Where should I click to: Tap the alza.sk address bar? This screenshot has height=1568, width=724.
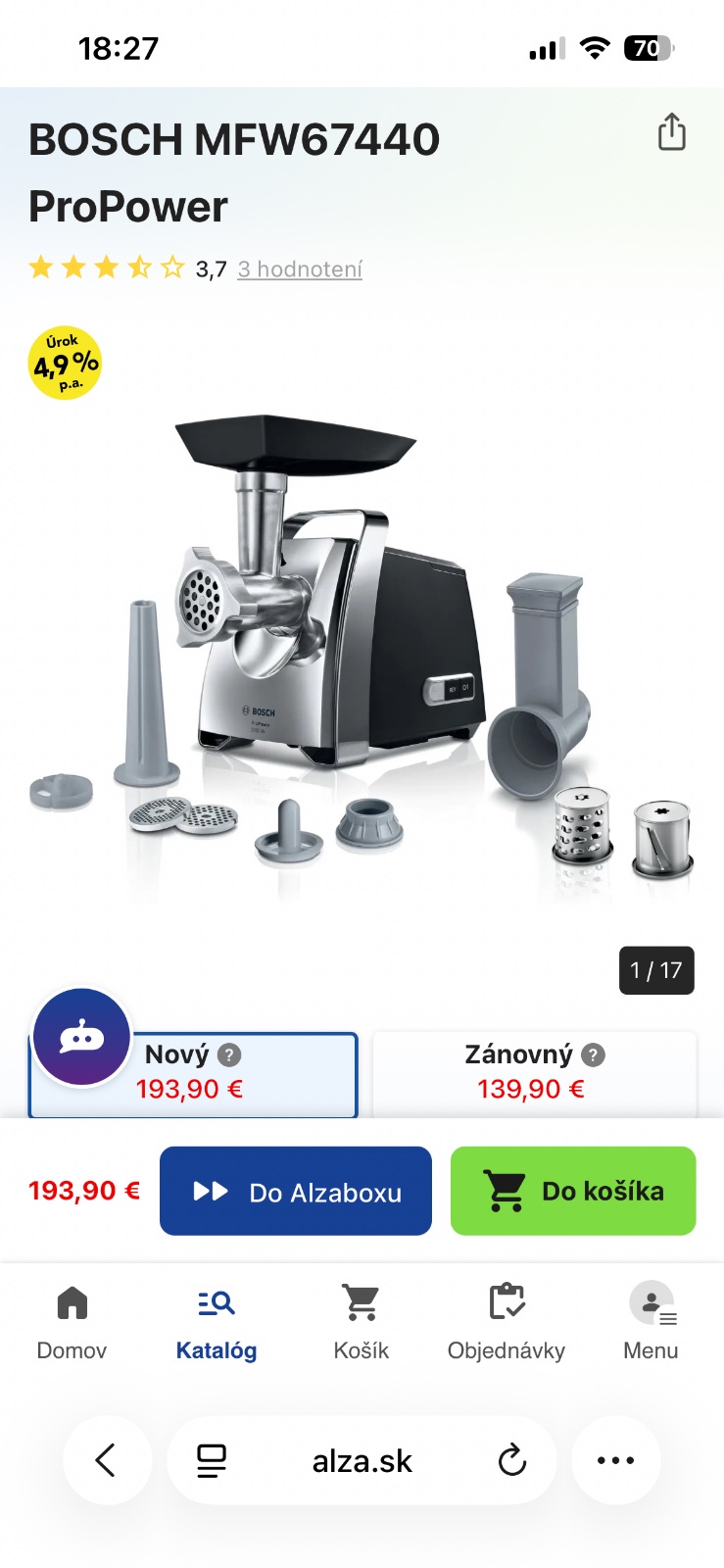click(362, 1461)
